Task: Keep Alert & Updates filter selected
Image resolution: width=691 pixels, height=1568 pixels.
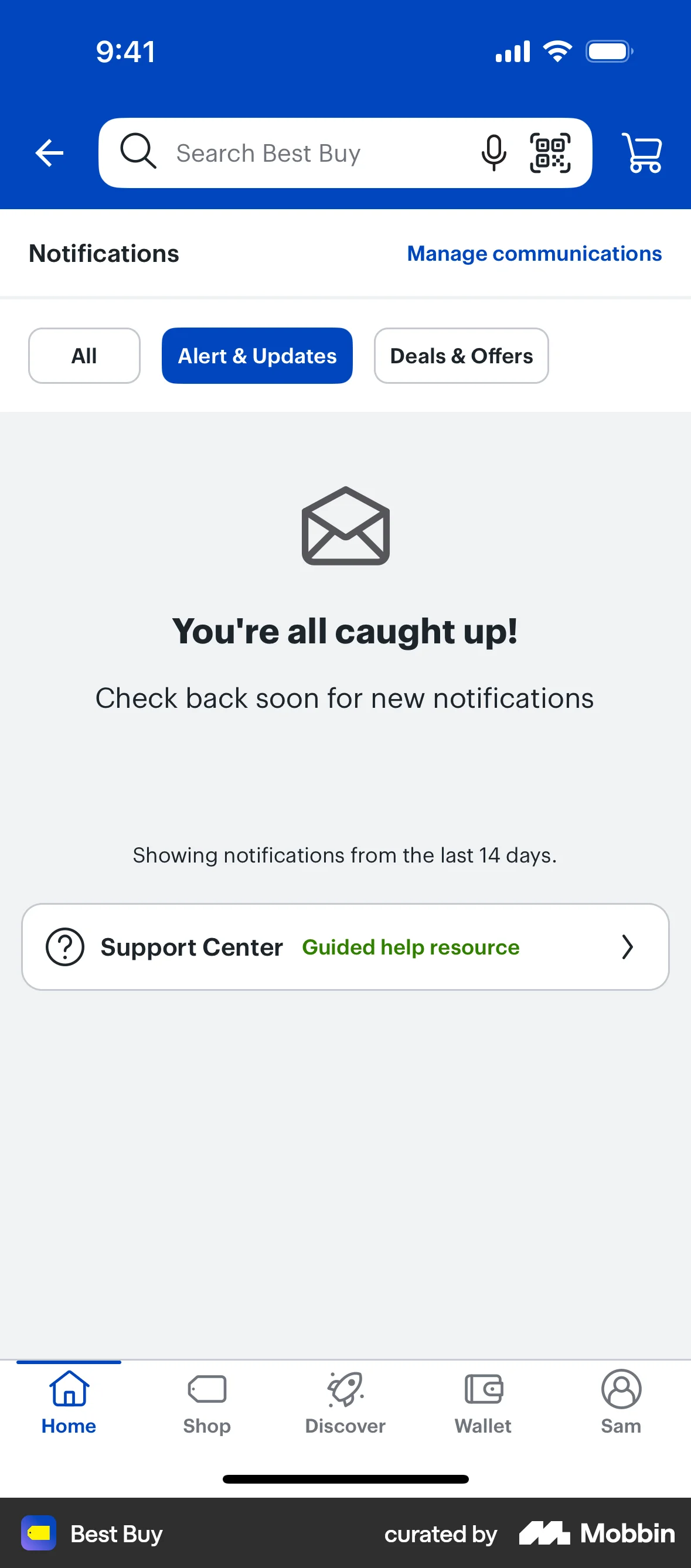Action: coord(256,356)
